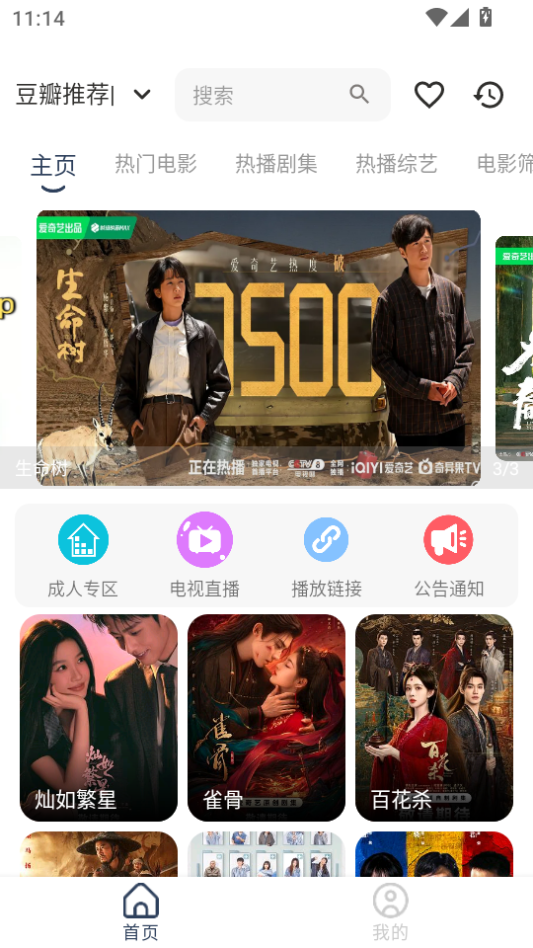
Task: Open the 搜索 search box
Action: (282, 95)
